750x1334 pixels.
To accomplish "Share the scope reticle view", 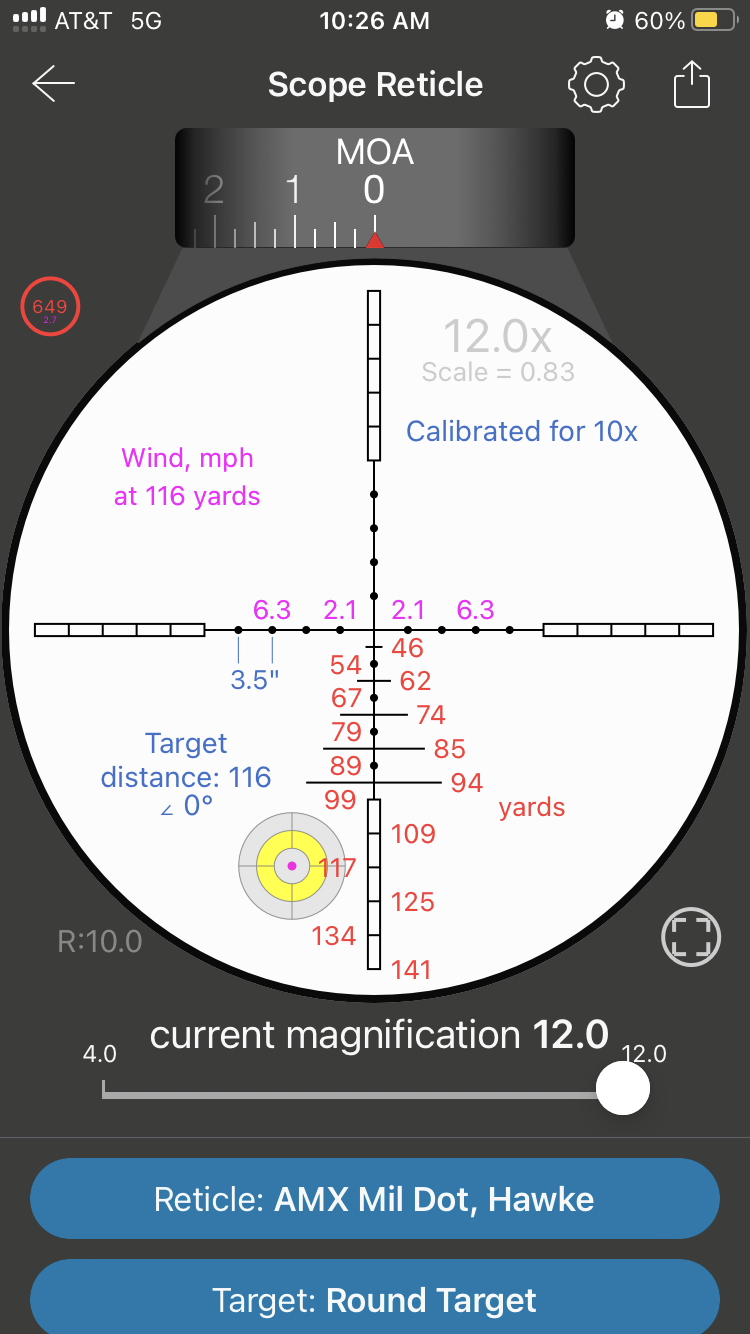I will click(x=691, y=84).
